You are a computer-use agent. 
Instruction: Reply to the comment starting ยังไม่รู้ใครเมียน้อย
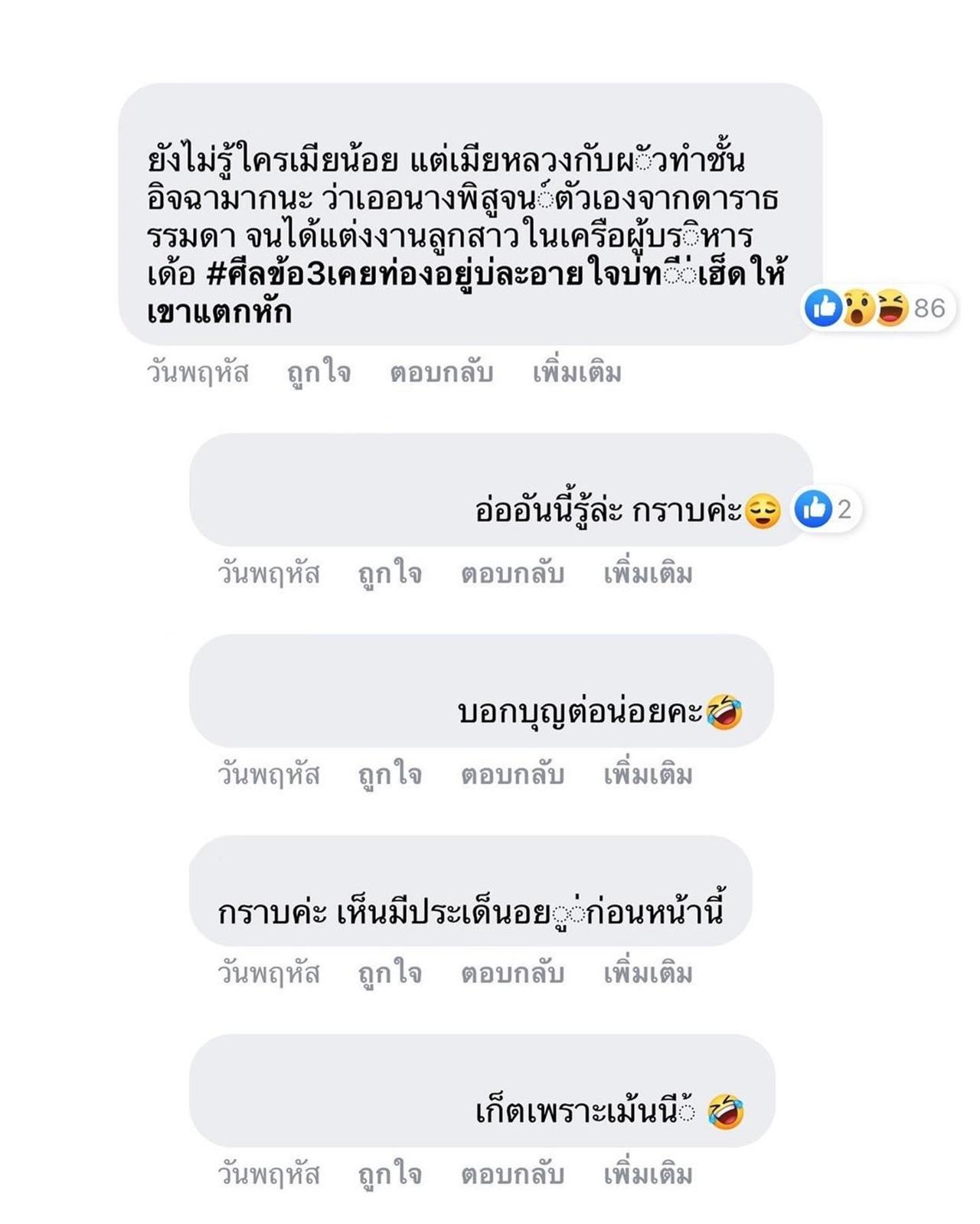point(441,373)
